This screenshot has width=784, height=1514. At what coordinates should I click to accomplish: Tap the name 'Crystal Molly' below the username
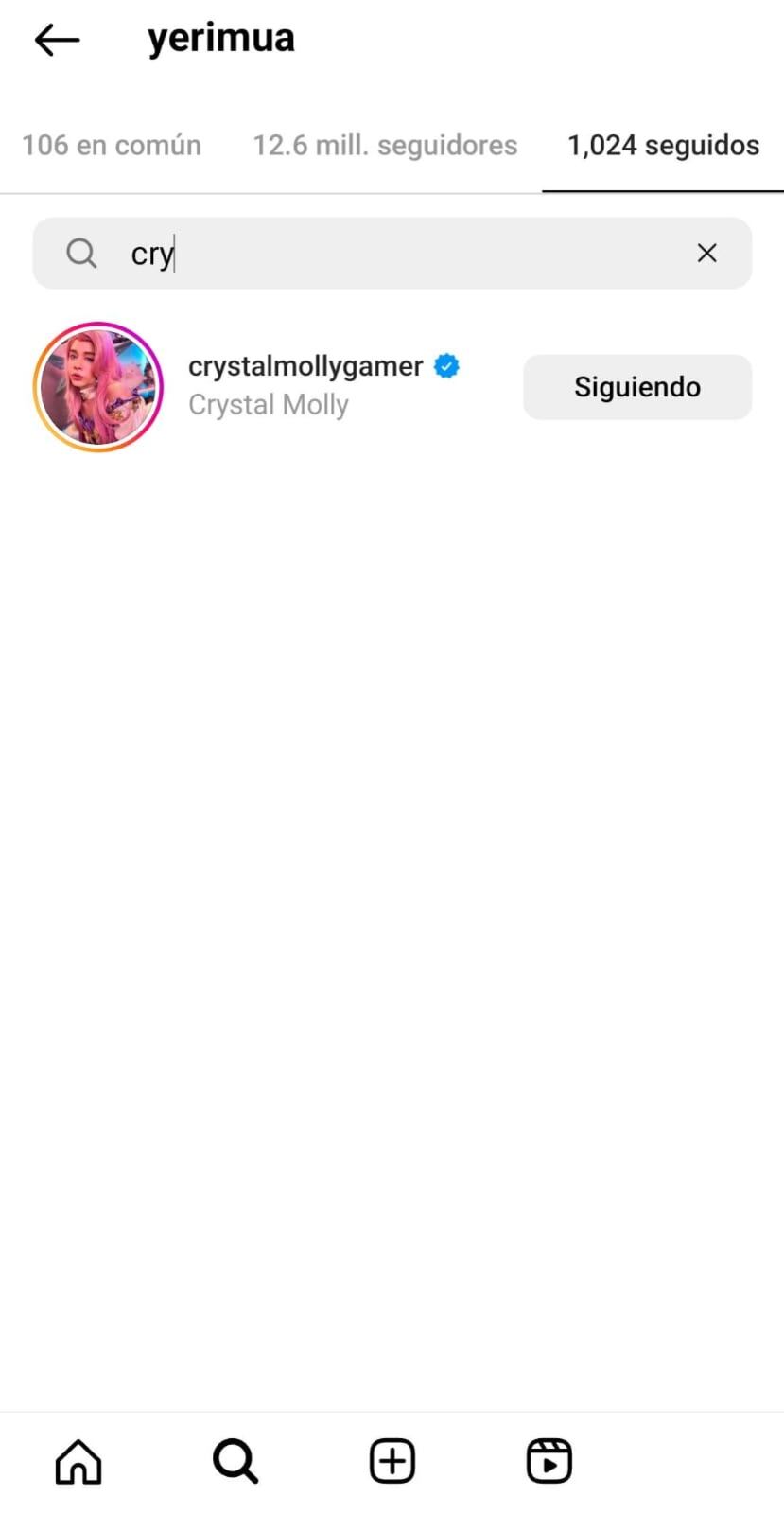[269, 404]
